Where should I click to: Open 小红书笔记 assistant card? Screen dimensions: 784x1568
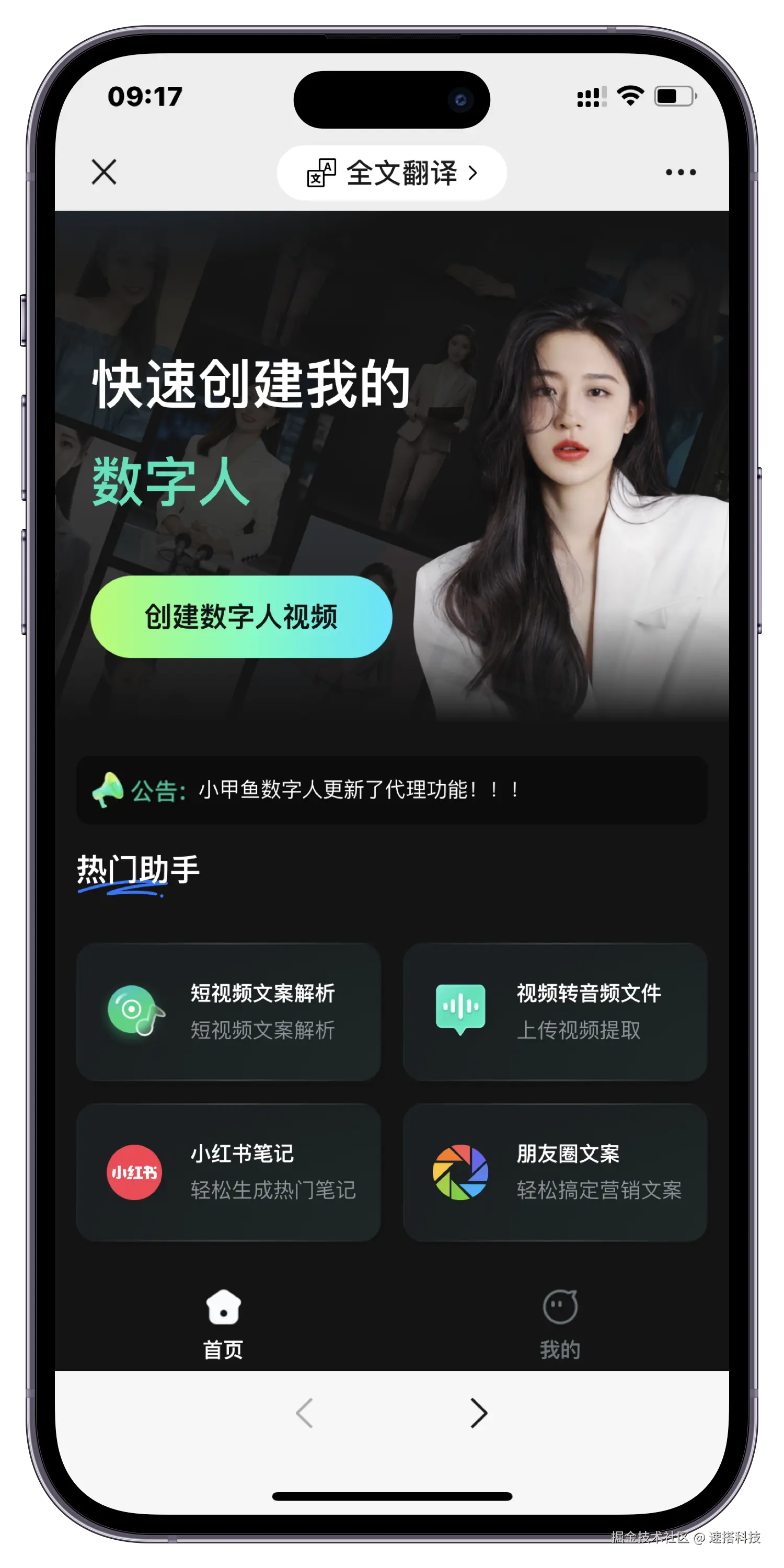(229, 1172)
